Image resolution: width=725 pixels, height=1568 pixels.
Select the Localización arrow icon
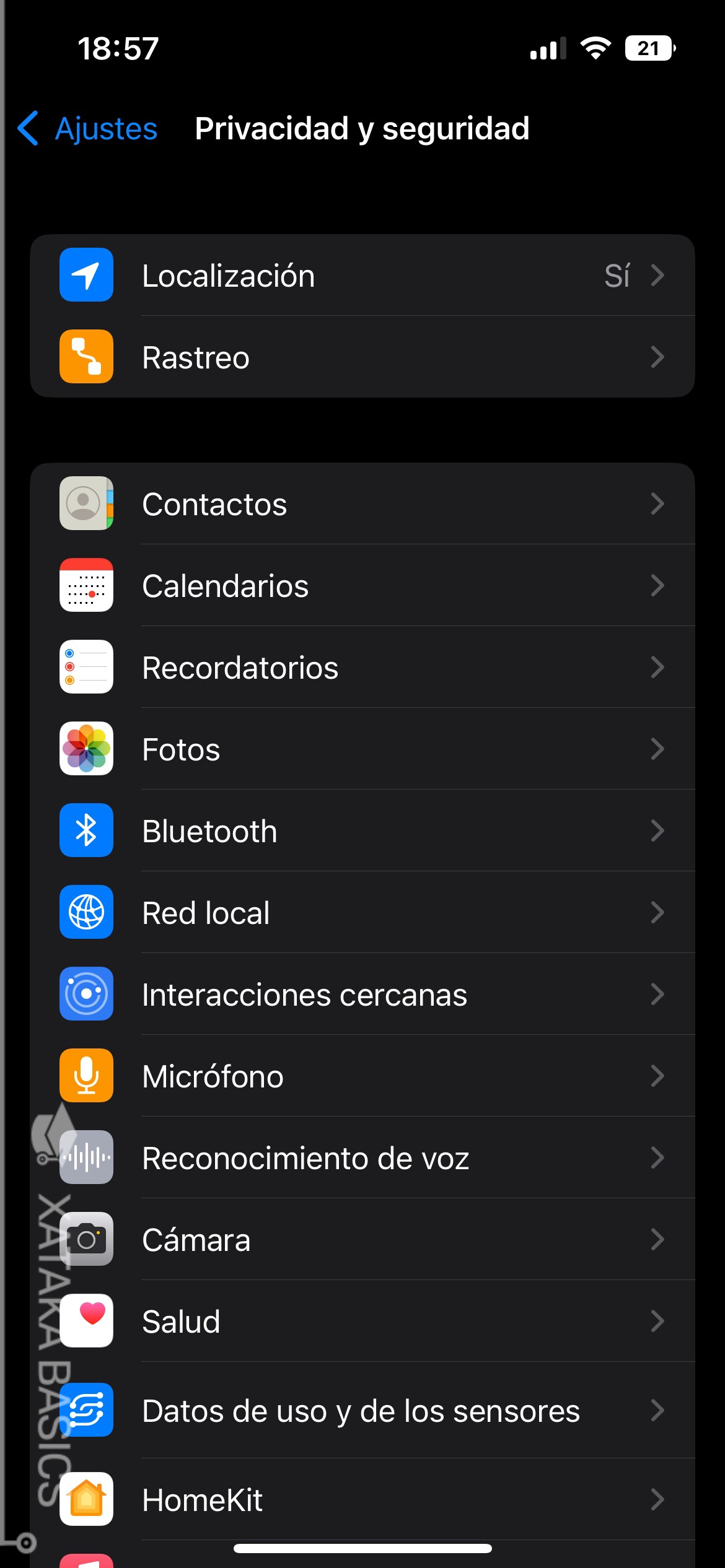click(x=658, y=276)
